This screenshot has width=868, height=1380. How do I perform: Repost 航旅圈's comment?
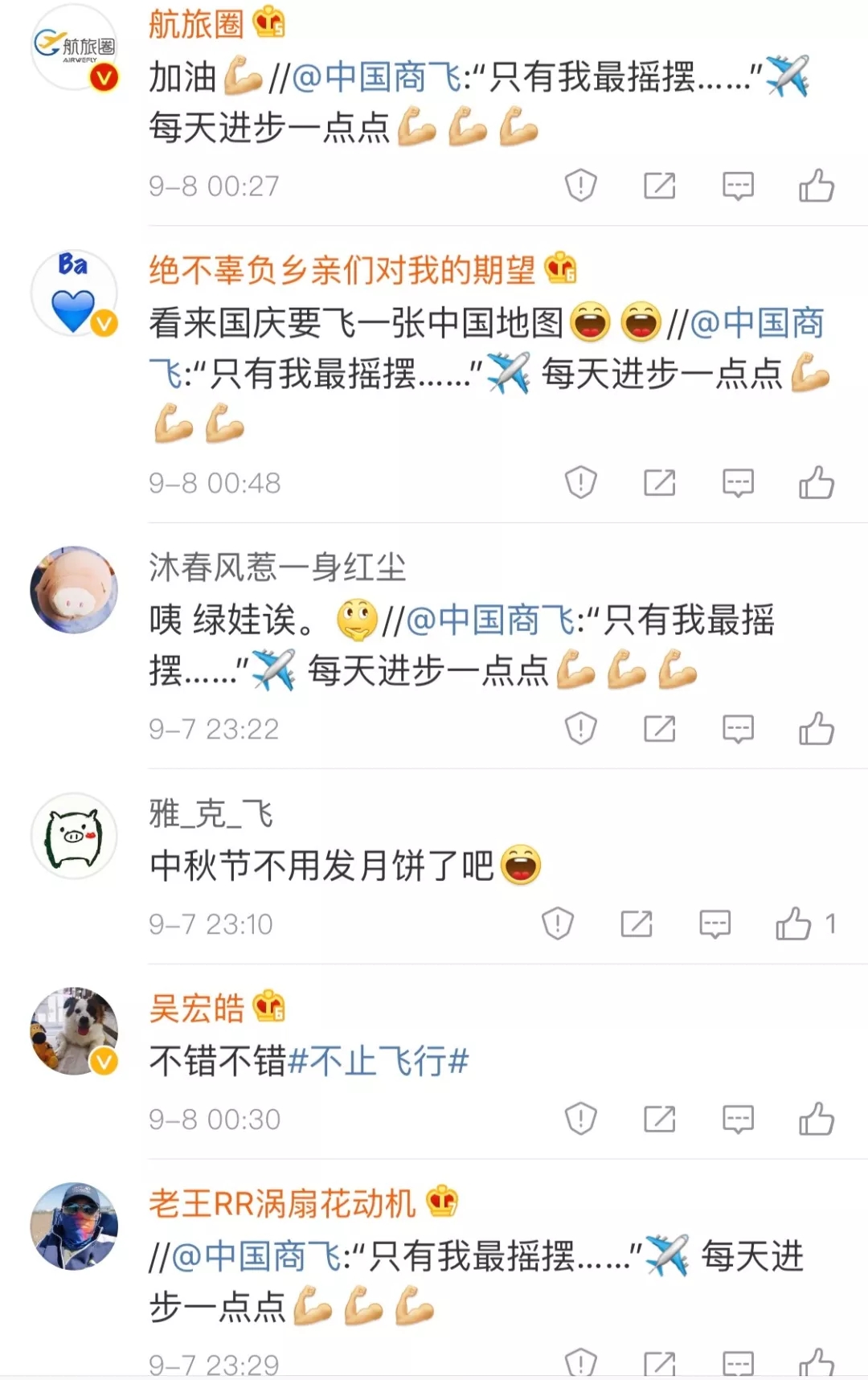(x=659, y=186)
